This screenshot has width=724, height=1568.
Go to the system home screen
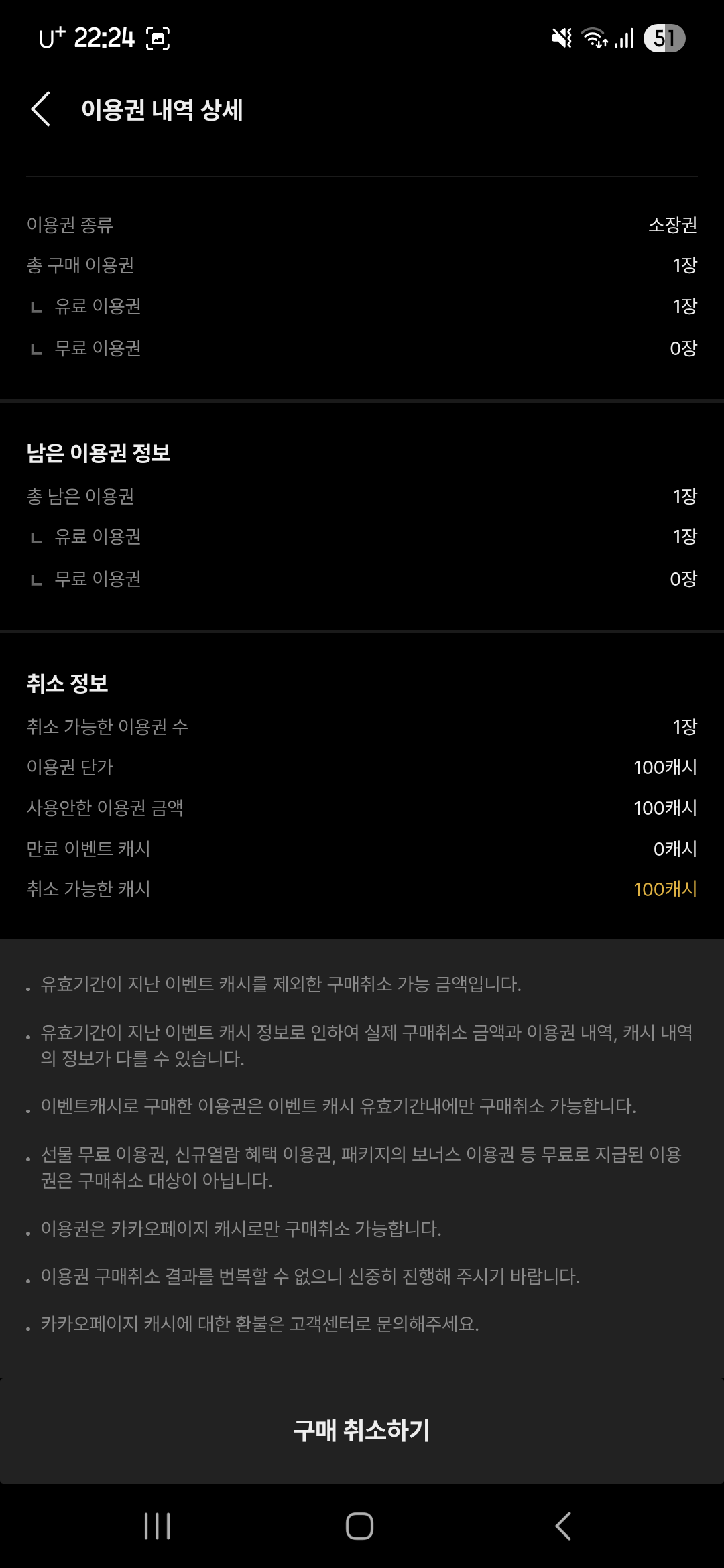click(x=360, y=1526)
